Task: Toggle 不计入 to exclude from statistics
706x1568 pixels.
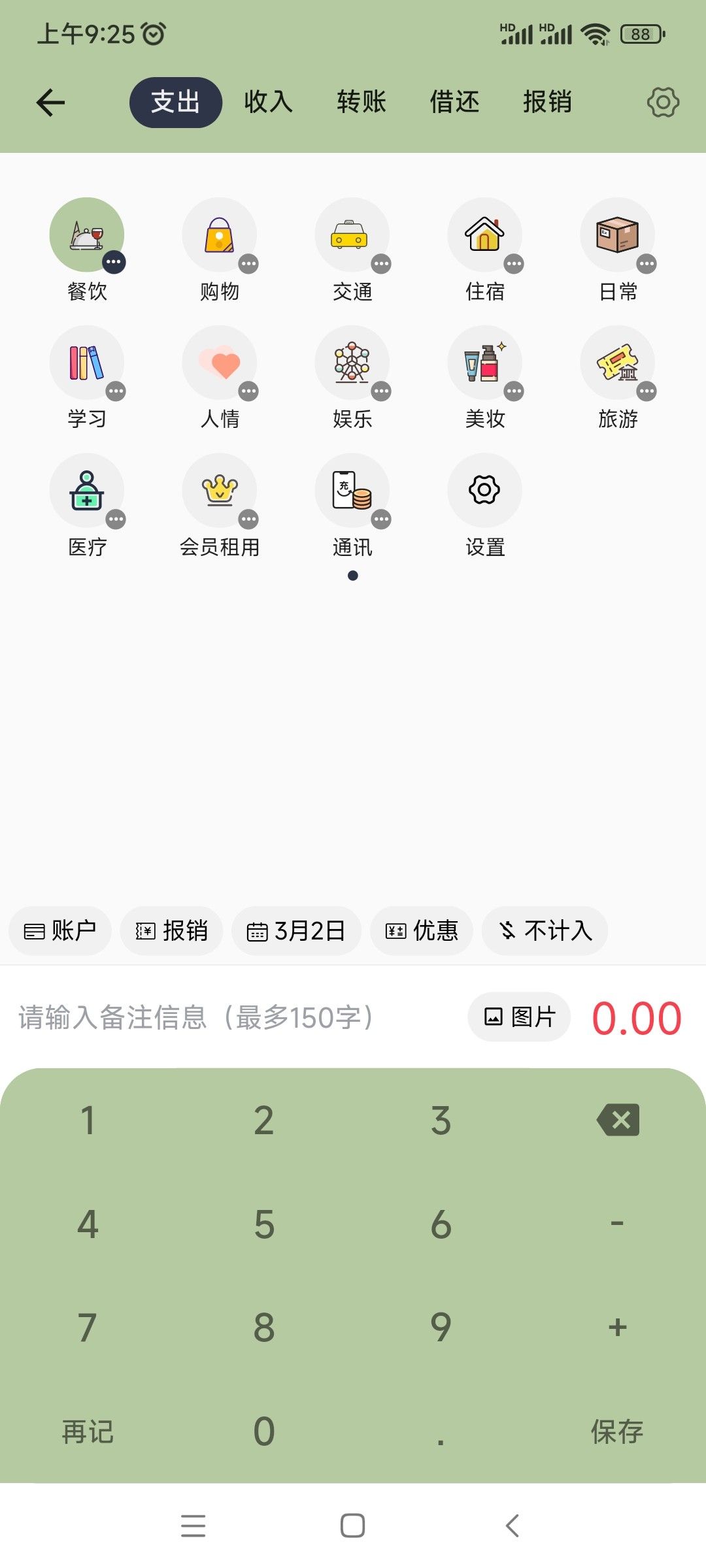Action: (x=545, y=931)
